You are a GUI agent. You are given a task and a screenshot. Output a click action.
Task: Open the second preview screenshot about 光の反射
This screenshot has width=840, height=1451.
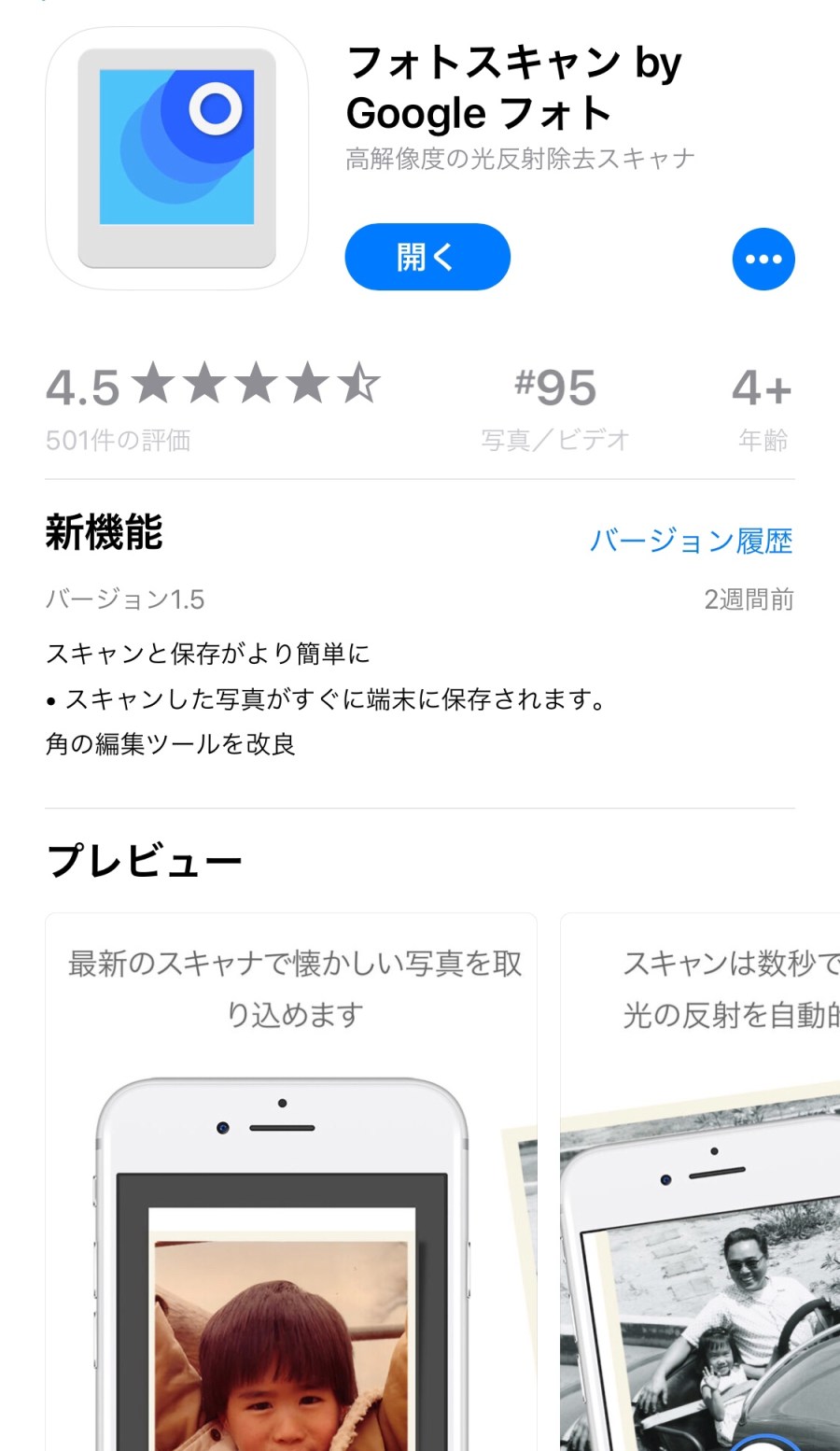point(700,1181)
